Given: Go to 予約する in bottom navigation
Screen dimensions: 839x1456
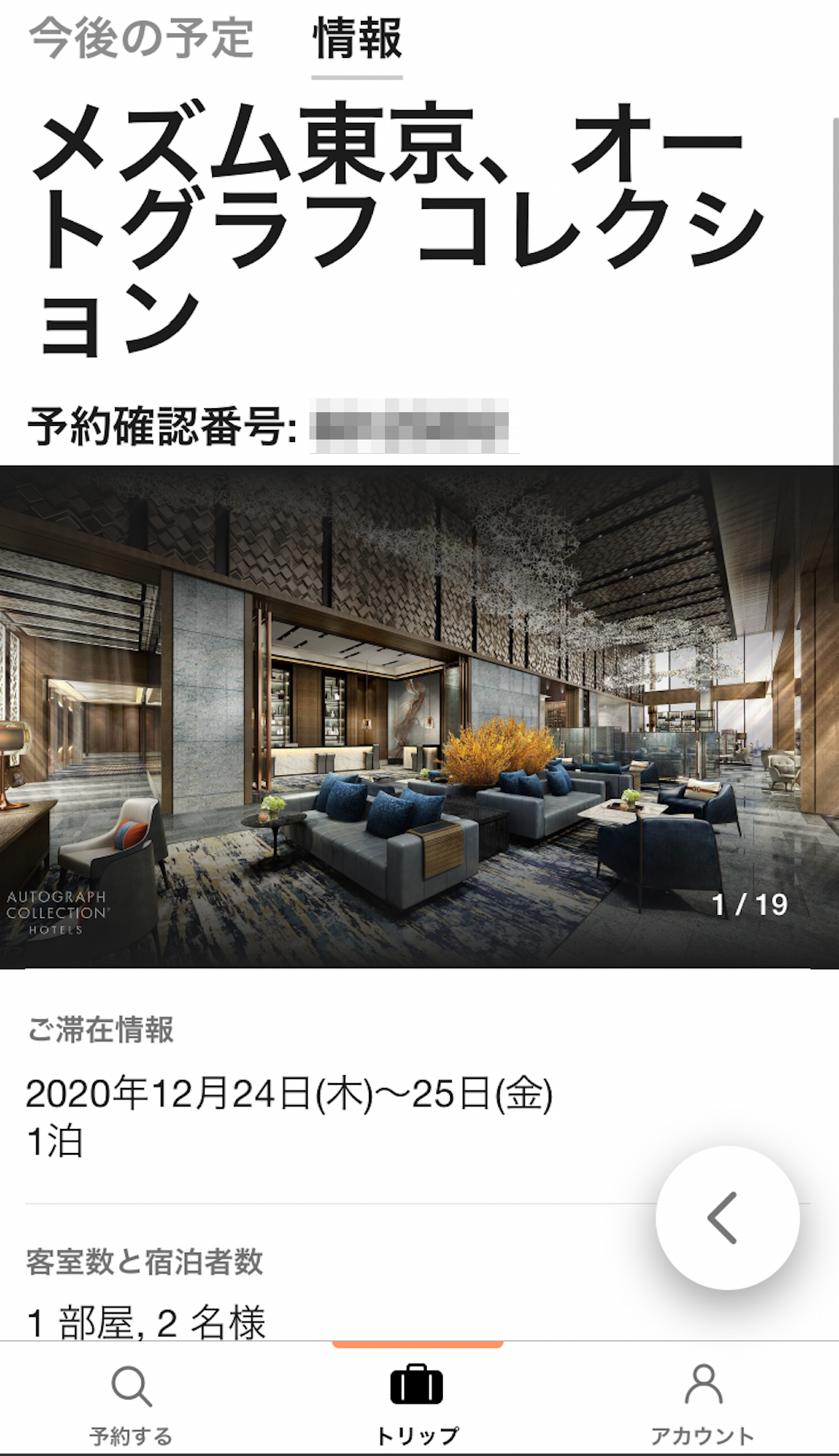Looking at the screenshot, I should point(131,1403).
